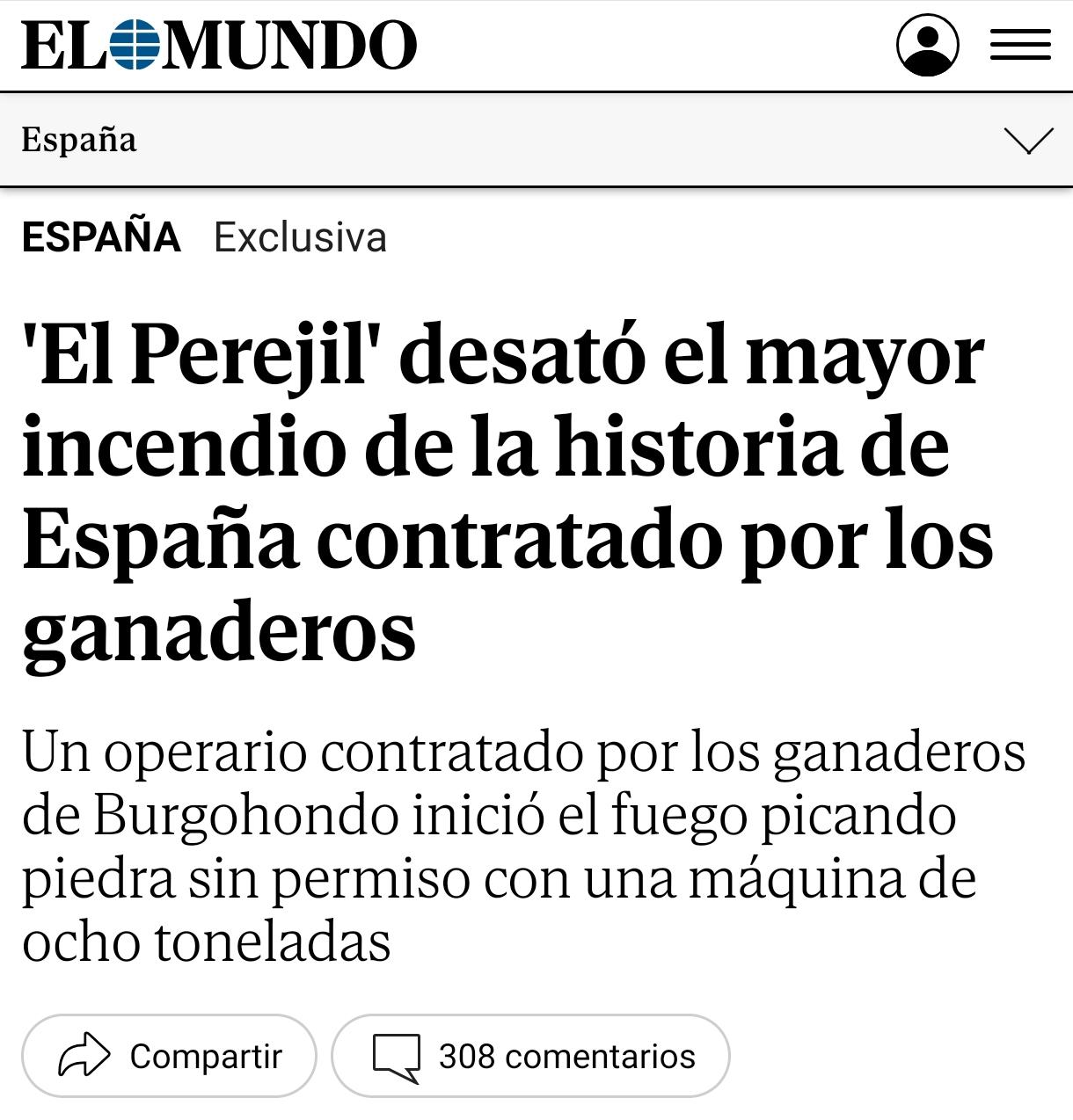This screenshot has height=1120, width=1073.
Task: Share this article with Compartir
Action: pyautogui.click(x=169, y=1056)
